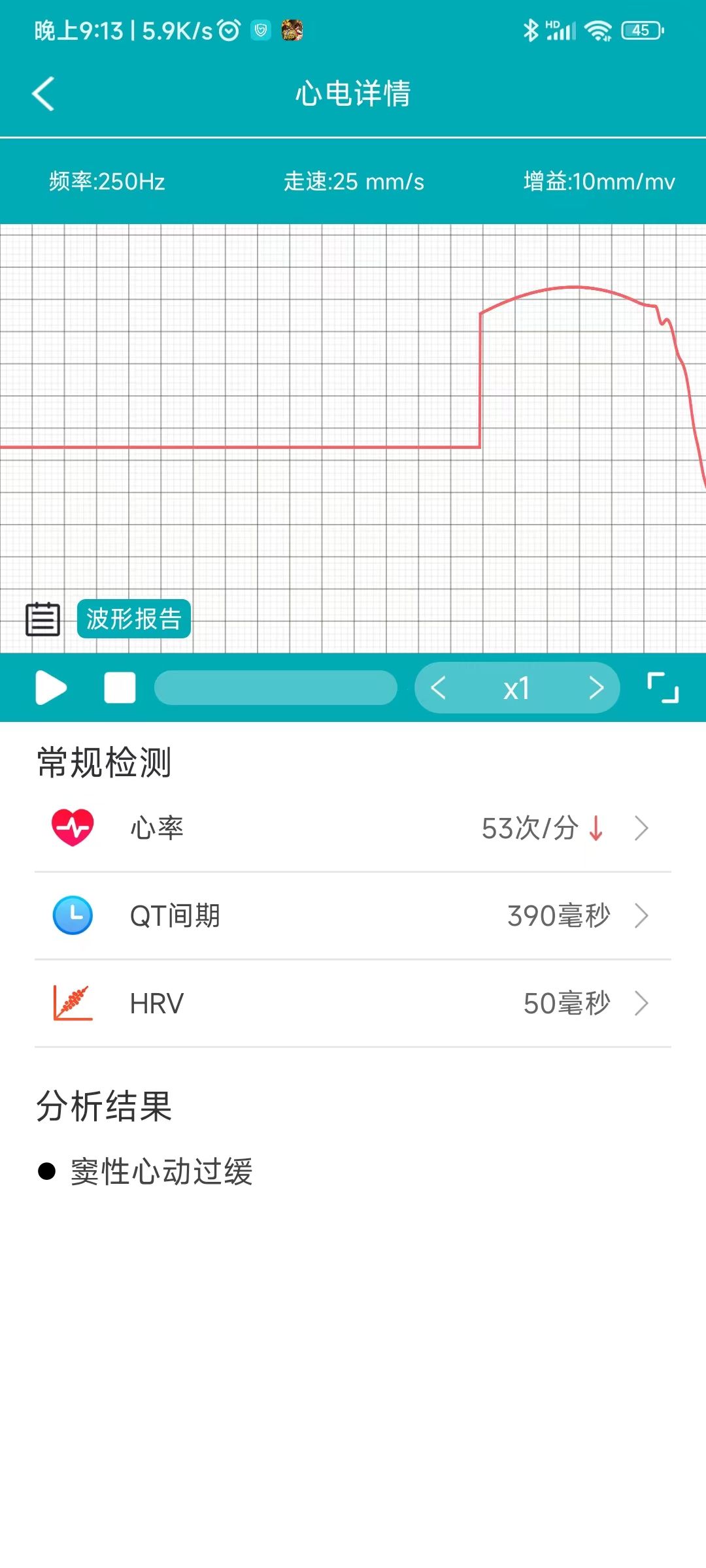The width and height of the screenshot is (706, 1568).
Task: Increase playback speed with the right arrow
Action: [x=596, y=687]
